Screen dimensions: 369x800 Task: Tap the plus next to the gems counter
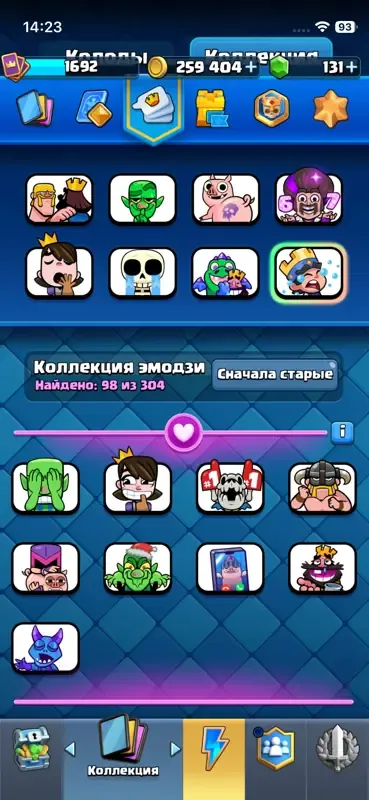(352, 67)
